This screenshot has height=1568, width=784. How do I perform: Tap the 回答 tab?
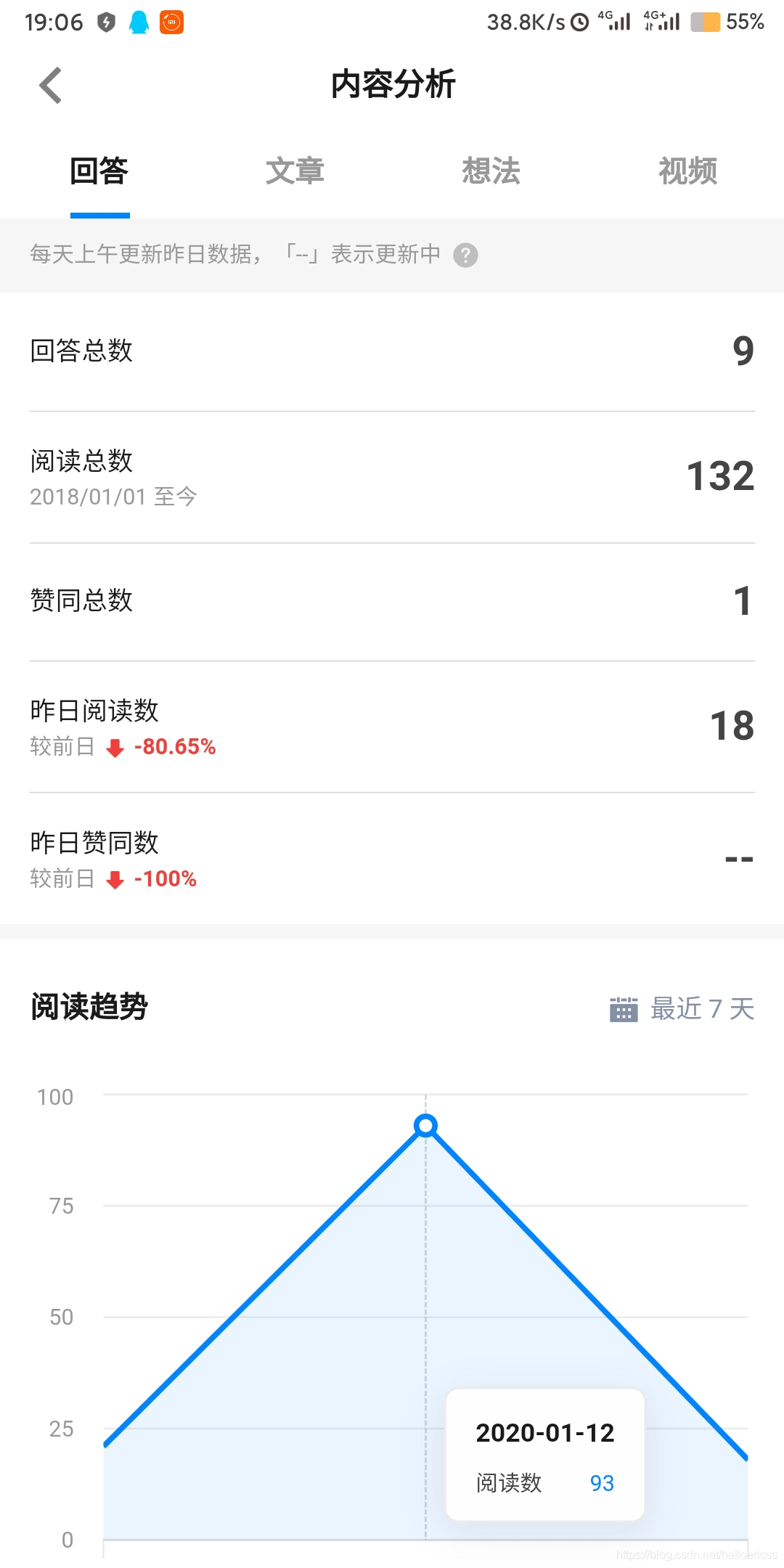[99, 171]
